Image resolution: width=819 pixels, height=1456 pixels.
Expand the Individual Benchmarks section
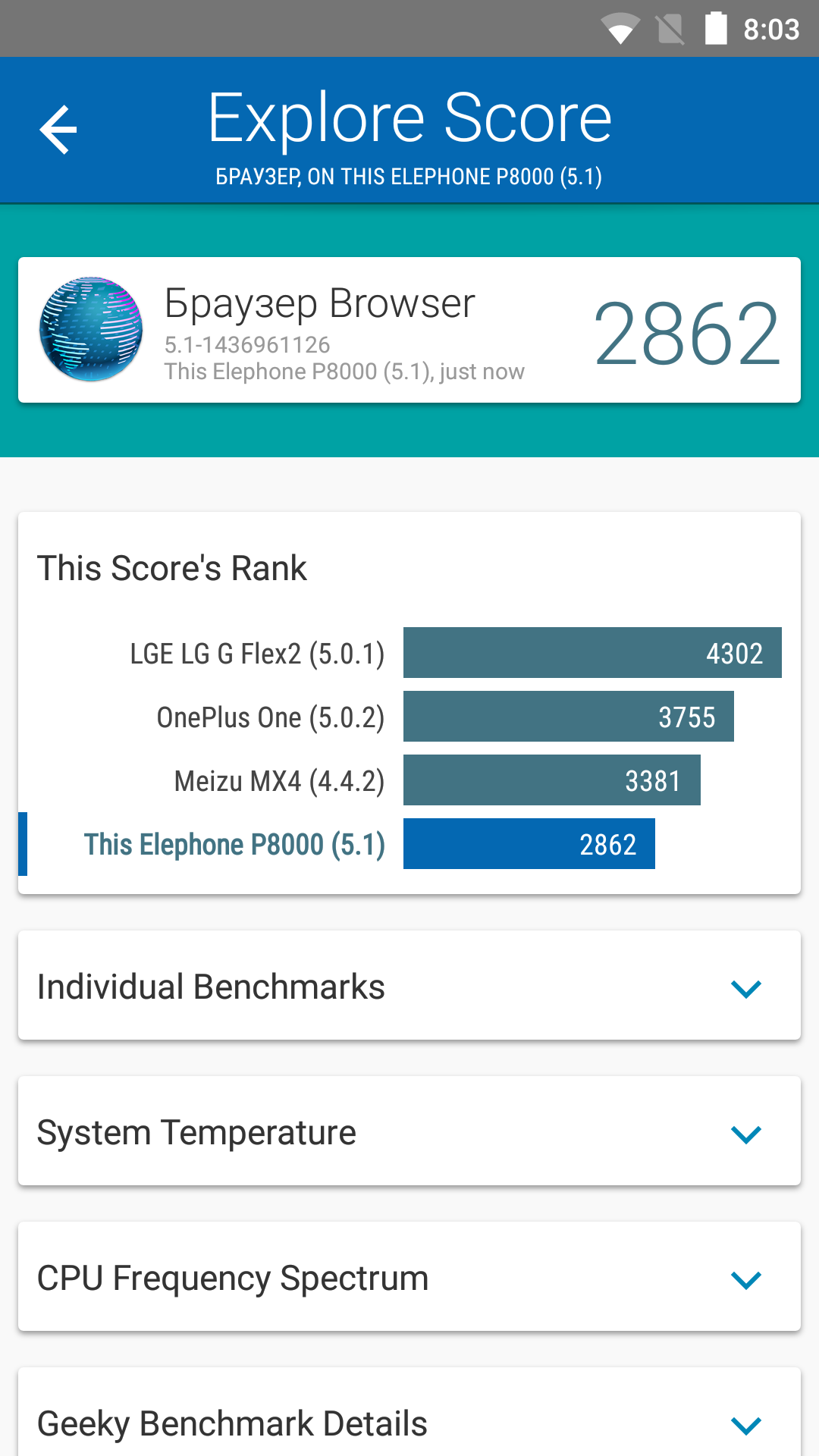point(745,987)
